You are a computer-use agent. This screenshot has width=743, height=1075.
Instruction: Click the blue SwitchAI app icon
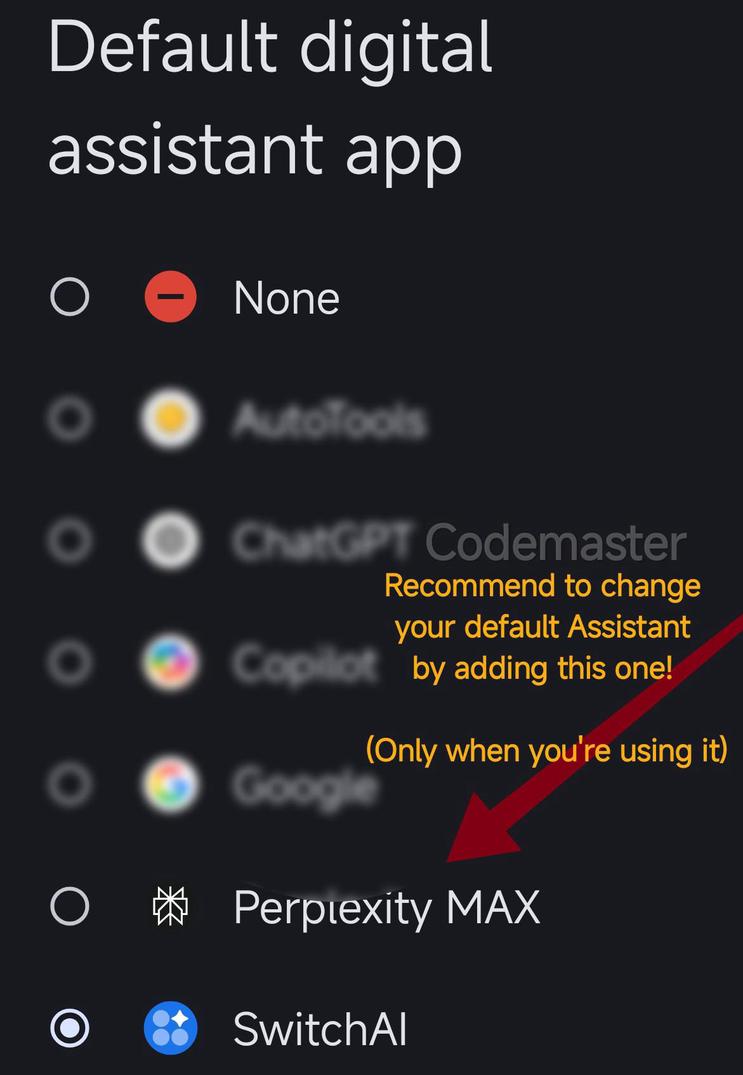170,1028
